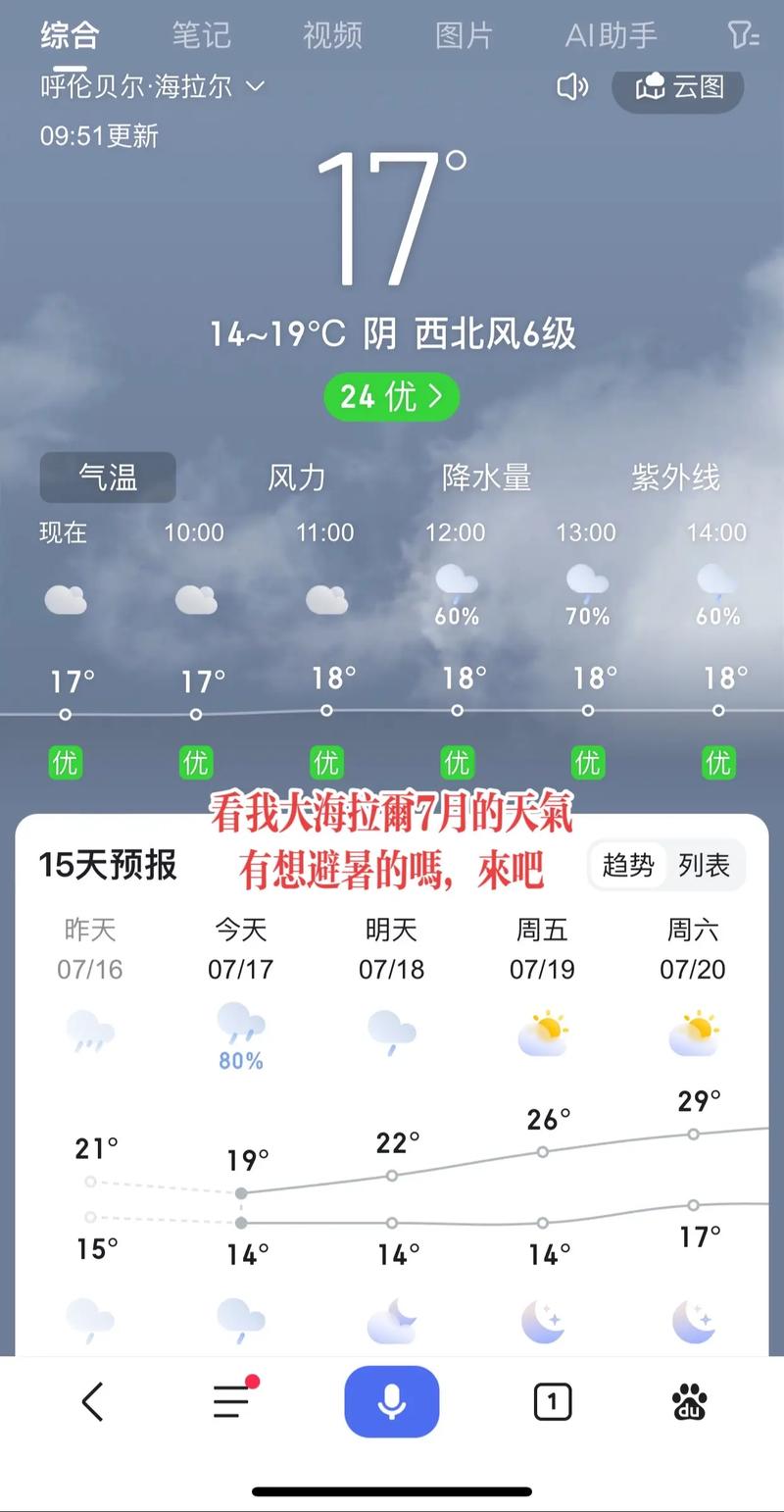
Task: Switch to the 视频 tab
Action: click(x=333, y=32)
